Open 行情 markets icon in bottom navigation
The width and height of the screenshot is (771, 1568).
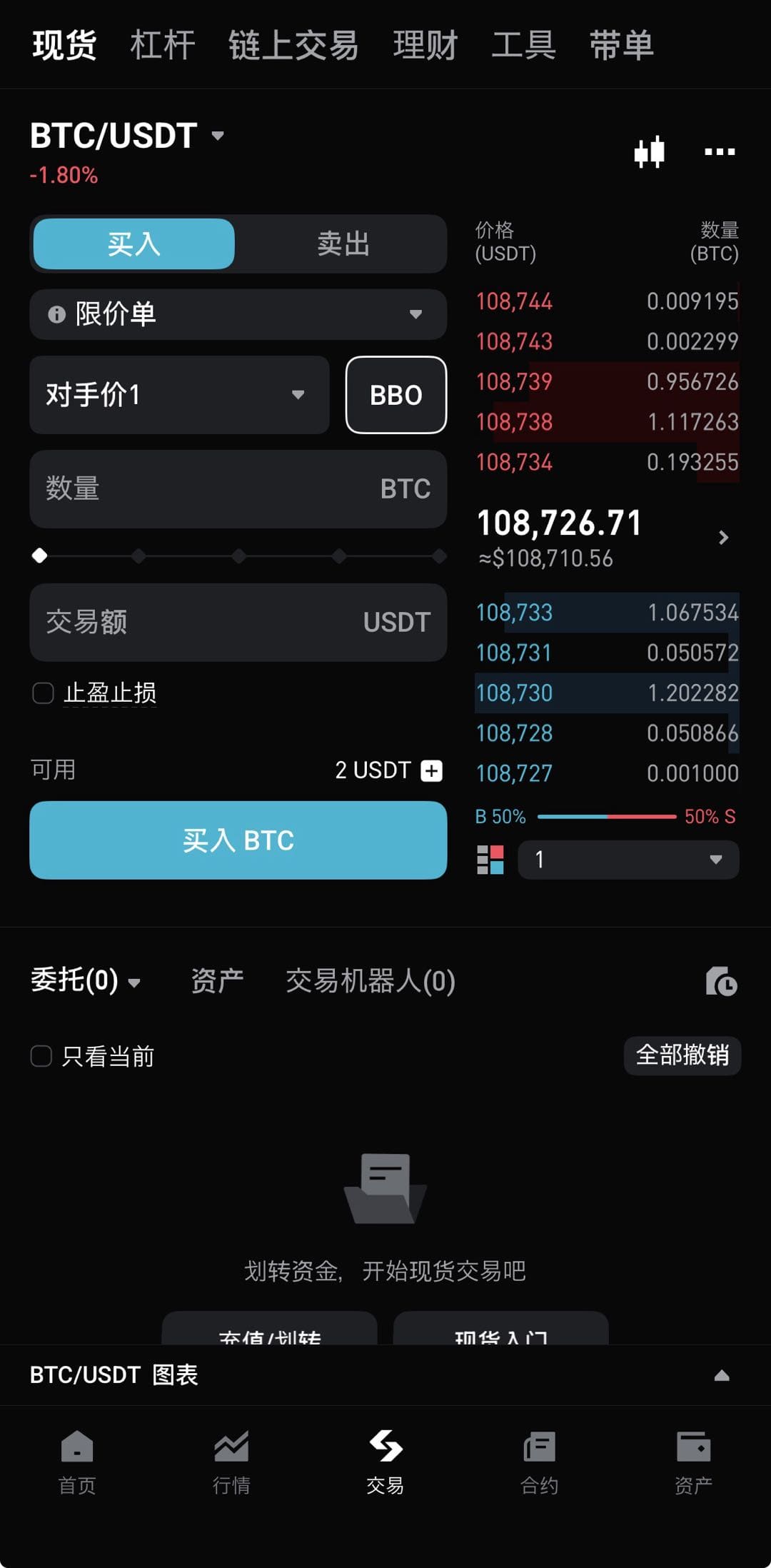pos(230,1457)
